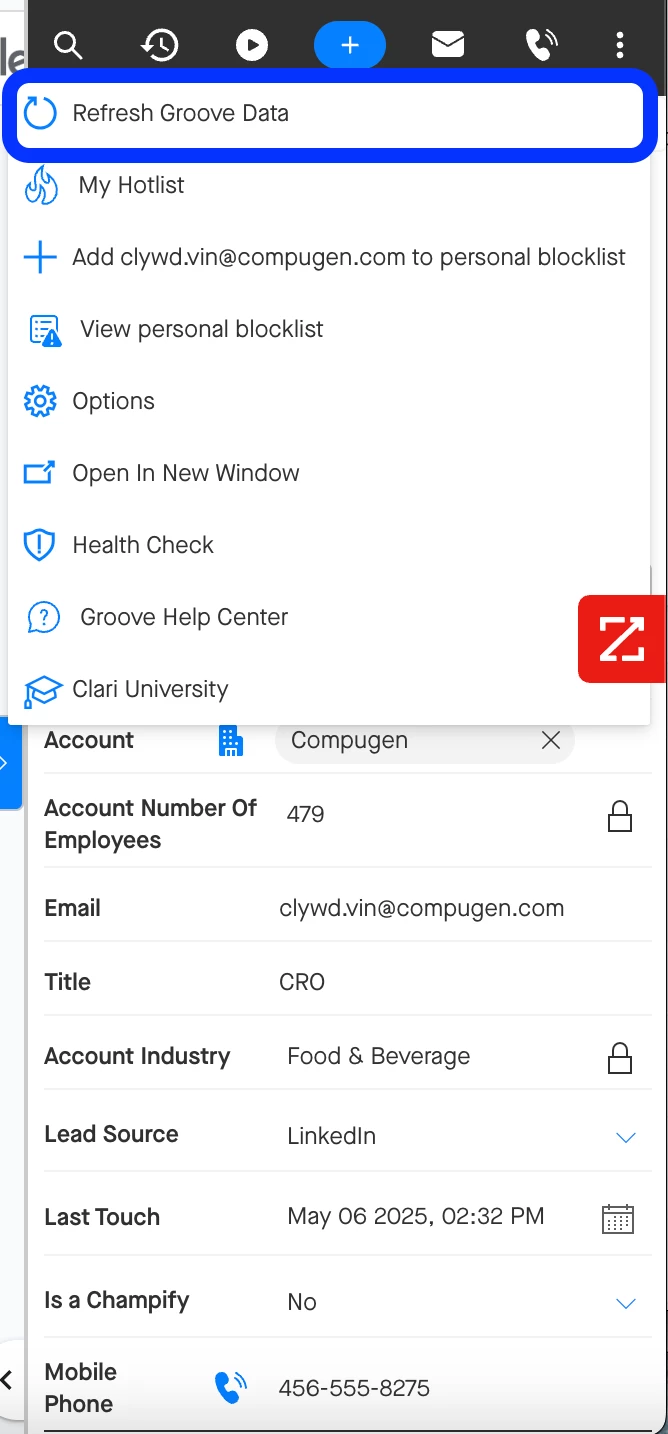Choose Open In New Window

[329, 474]
